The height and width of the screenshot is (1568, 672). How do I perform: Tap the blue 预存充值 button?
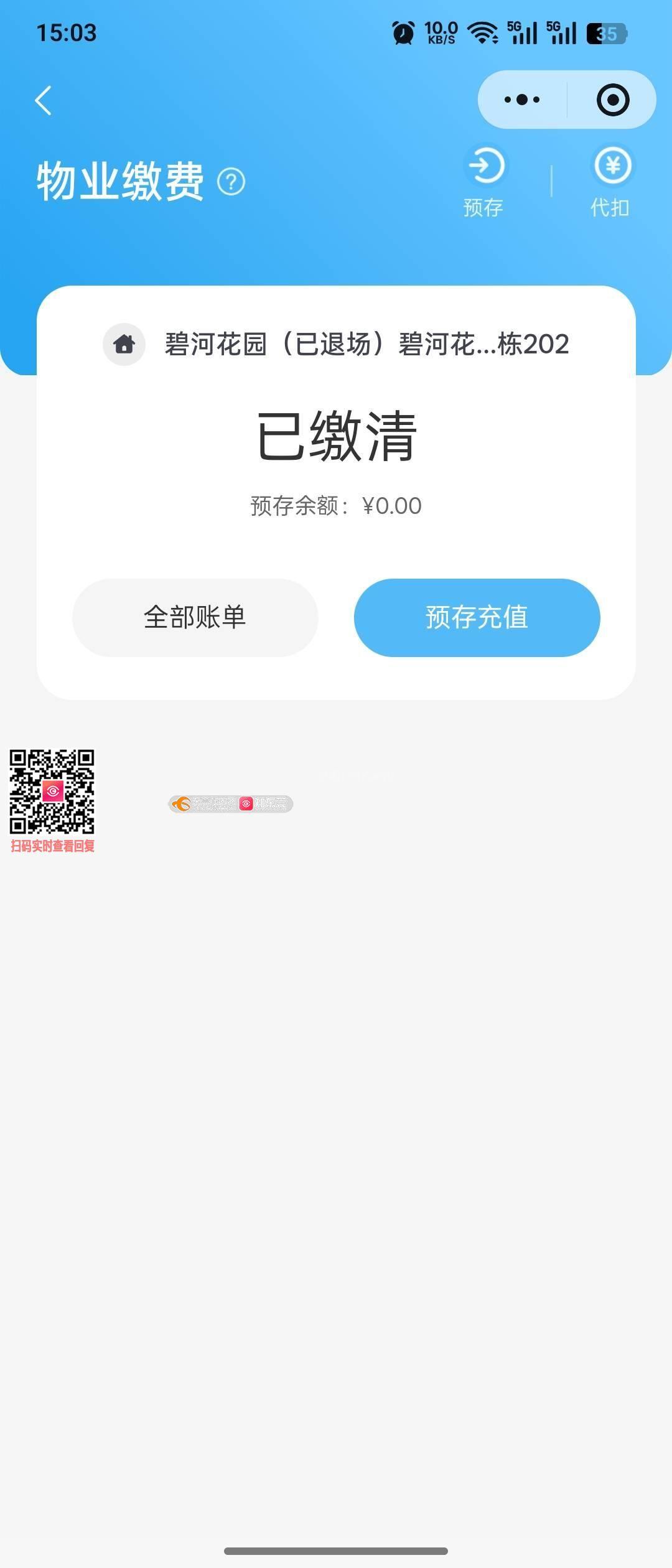pyautogui.click(x=477, y=617)
